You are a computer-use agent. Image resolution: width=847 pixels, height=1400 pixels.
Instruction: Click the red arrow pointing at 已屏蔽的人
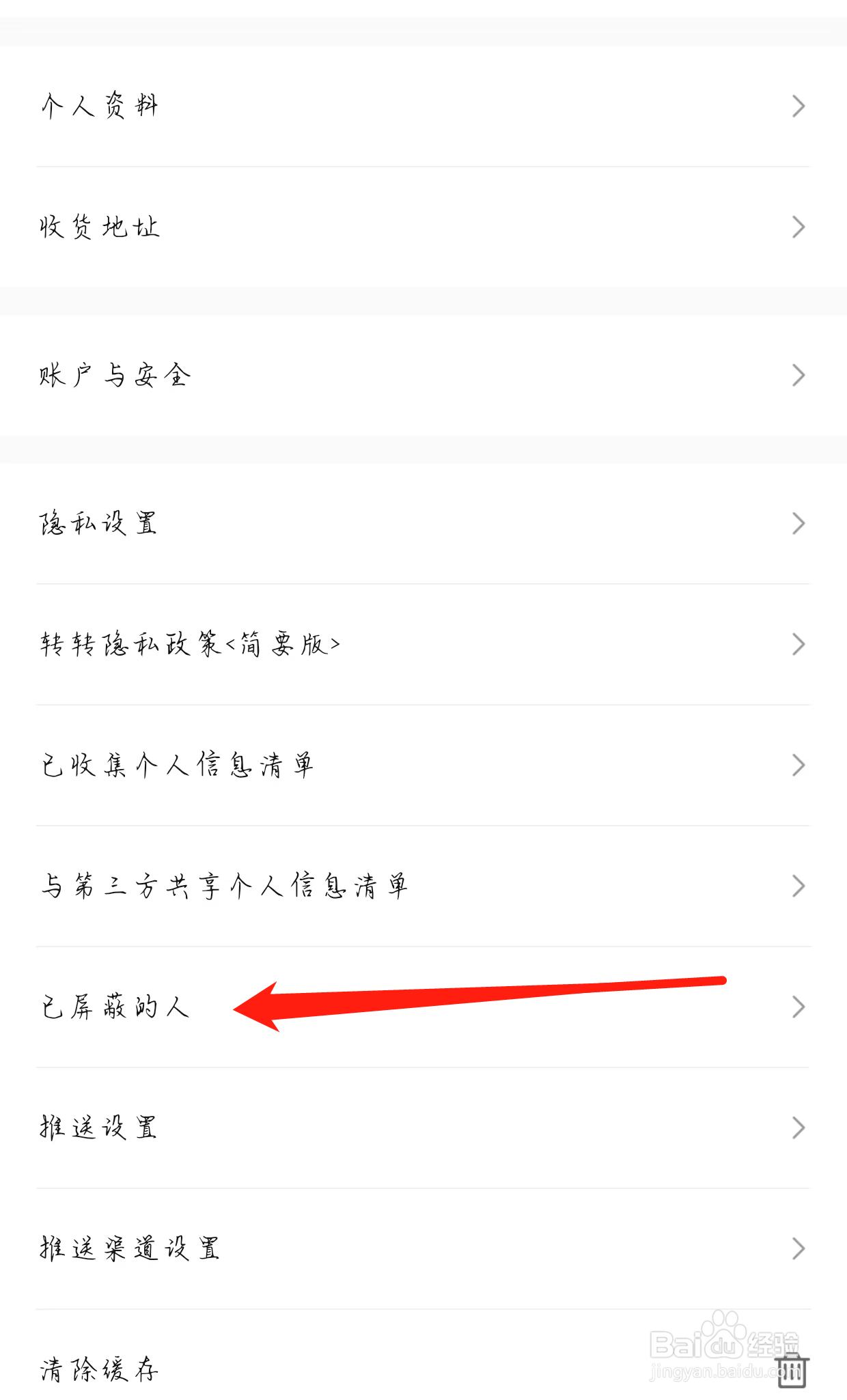[478, 1004]
